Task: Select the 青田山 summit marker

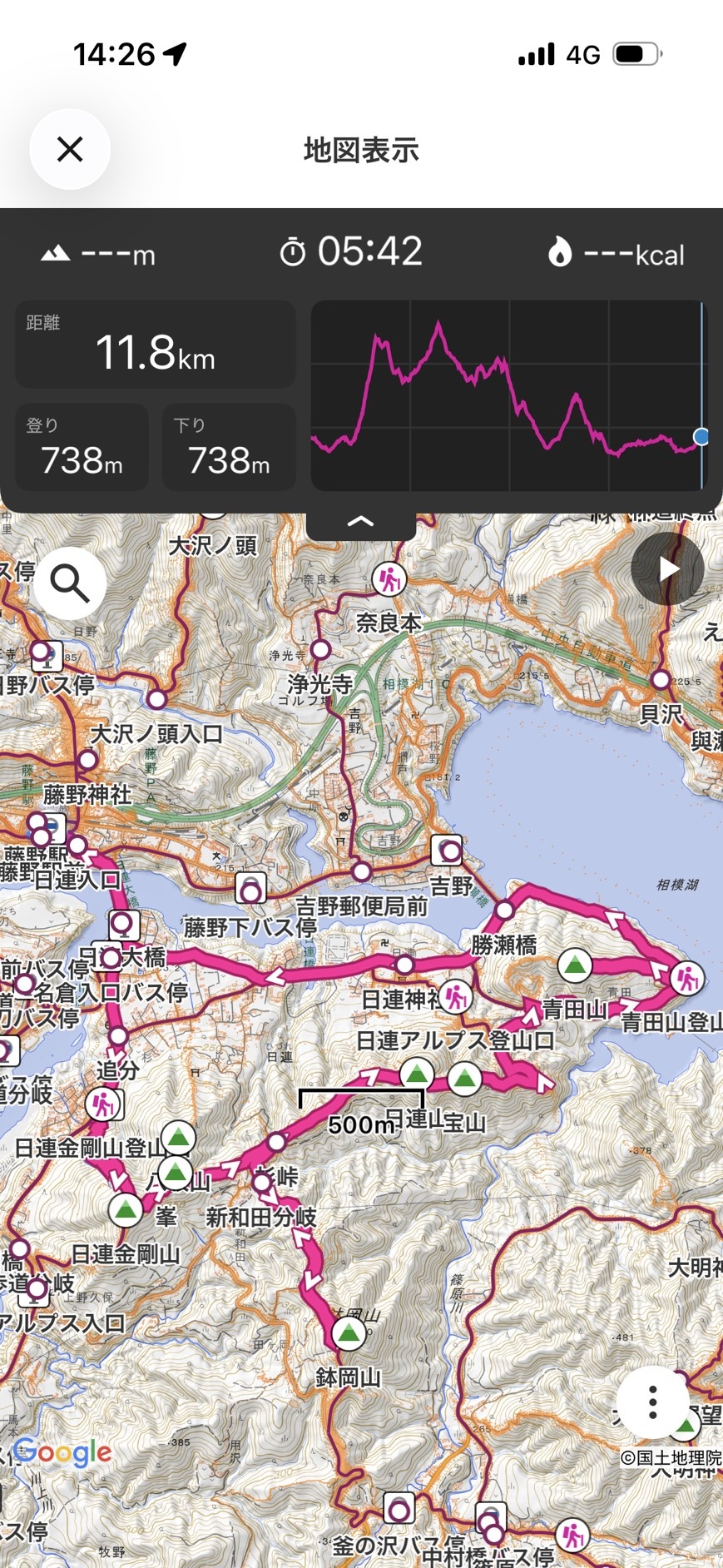Action: tap(574, 966)
